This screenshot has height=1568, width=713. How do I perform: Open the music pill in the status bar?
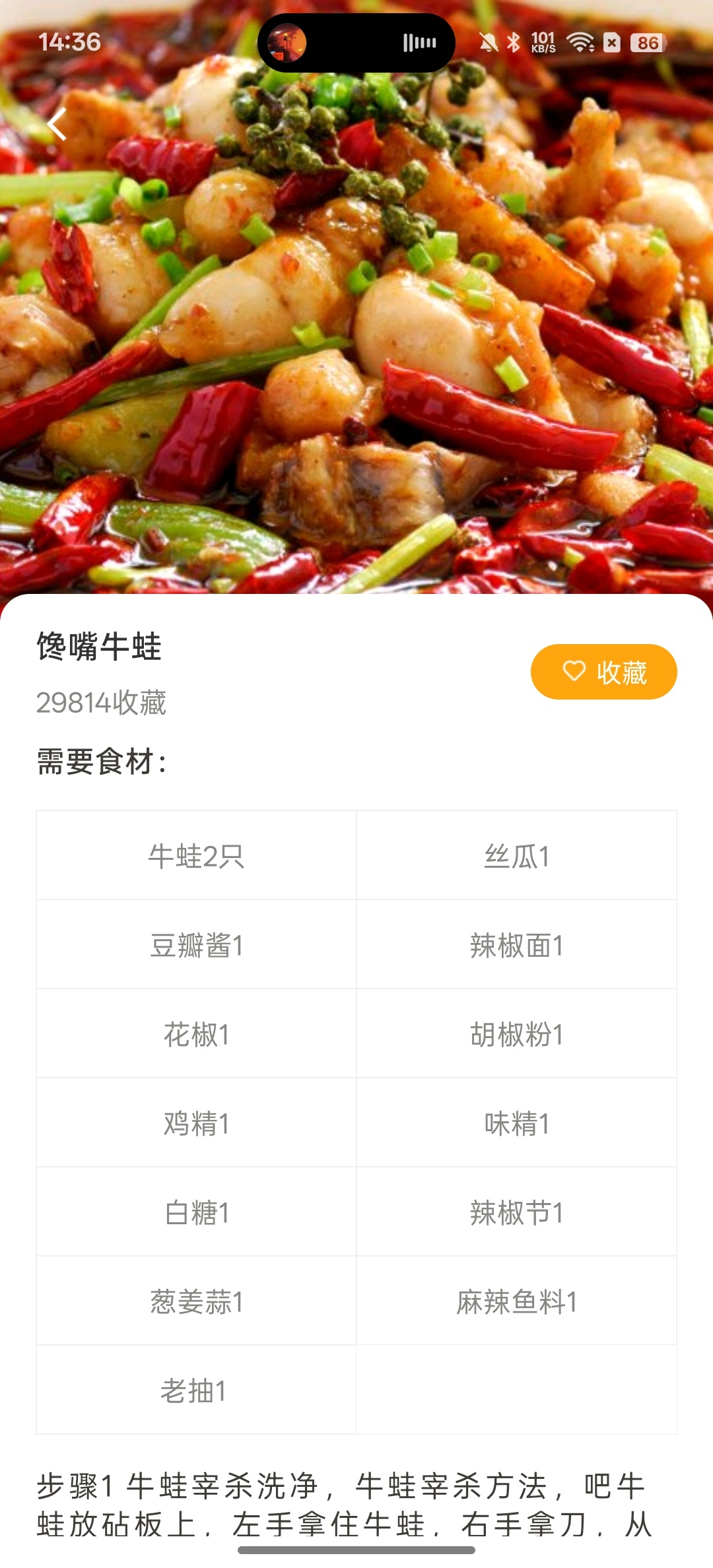point(356,43)
